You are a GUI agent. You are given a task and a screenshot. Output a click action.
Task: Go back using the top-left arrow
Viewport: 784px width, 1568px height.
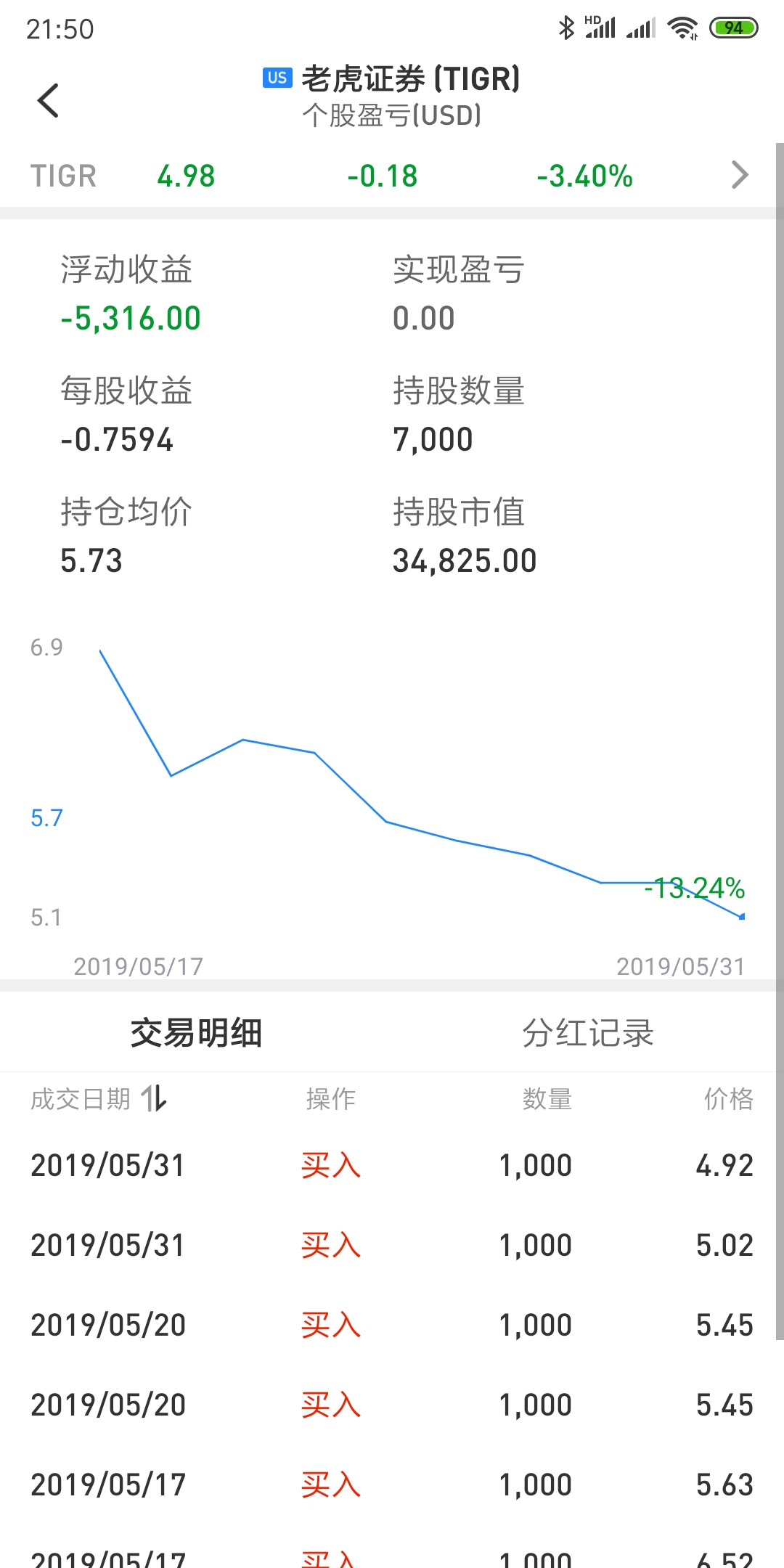(48, 100)
